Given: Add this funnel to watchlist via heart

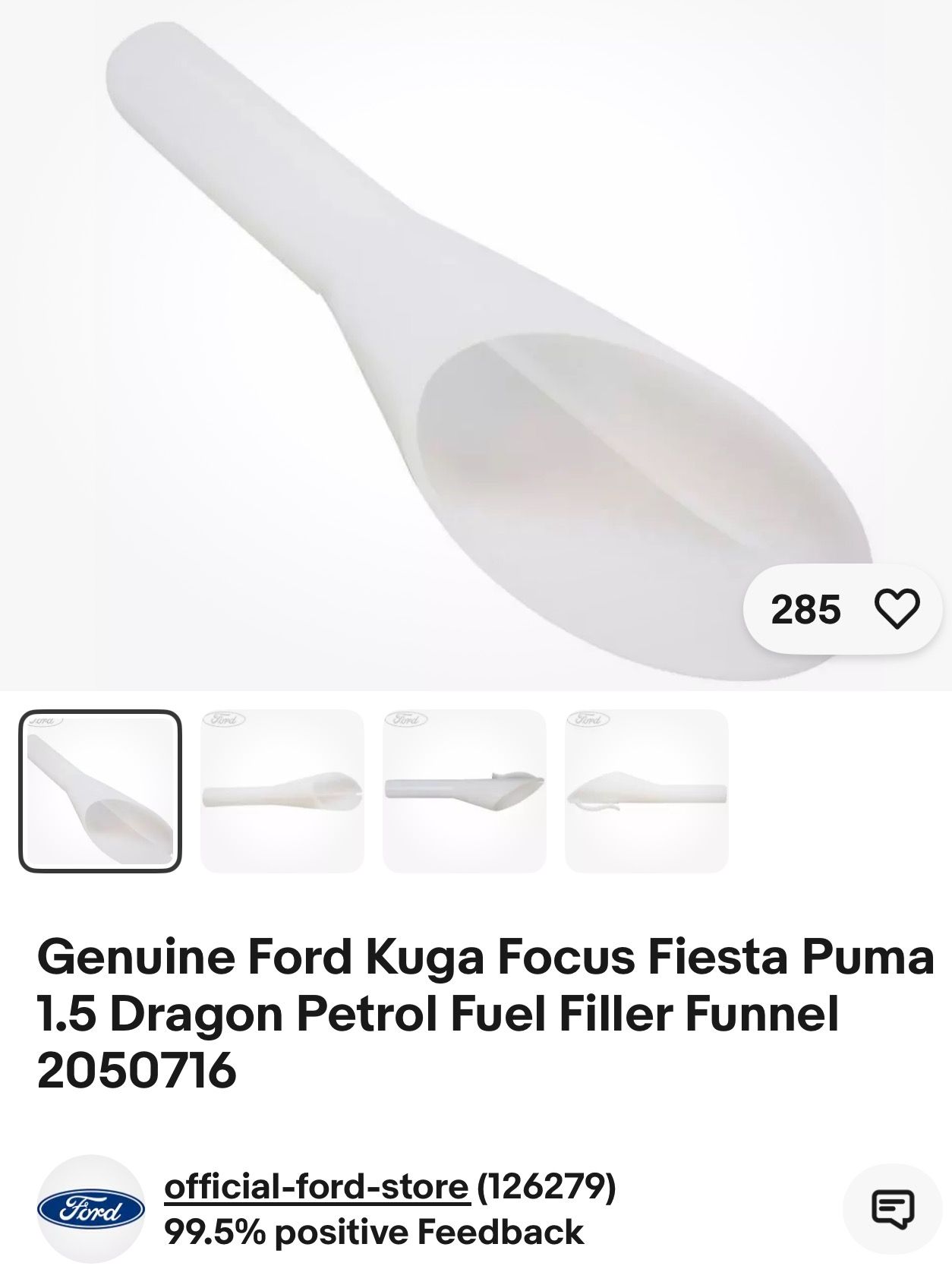Looking at the screenshot, I should 897,609.
